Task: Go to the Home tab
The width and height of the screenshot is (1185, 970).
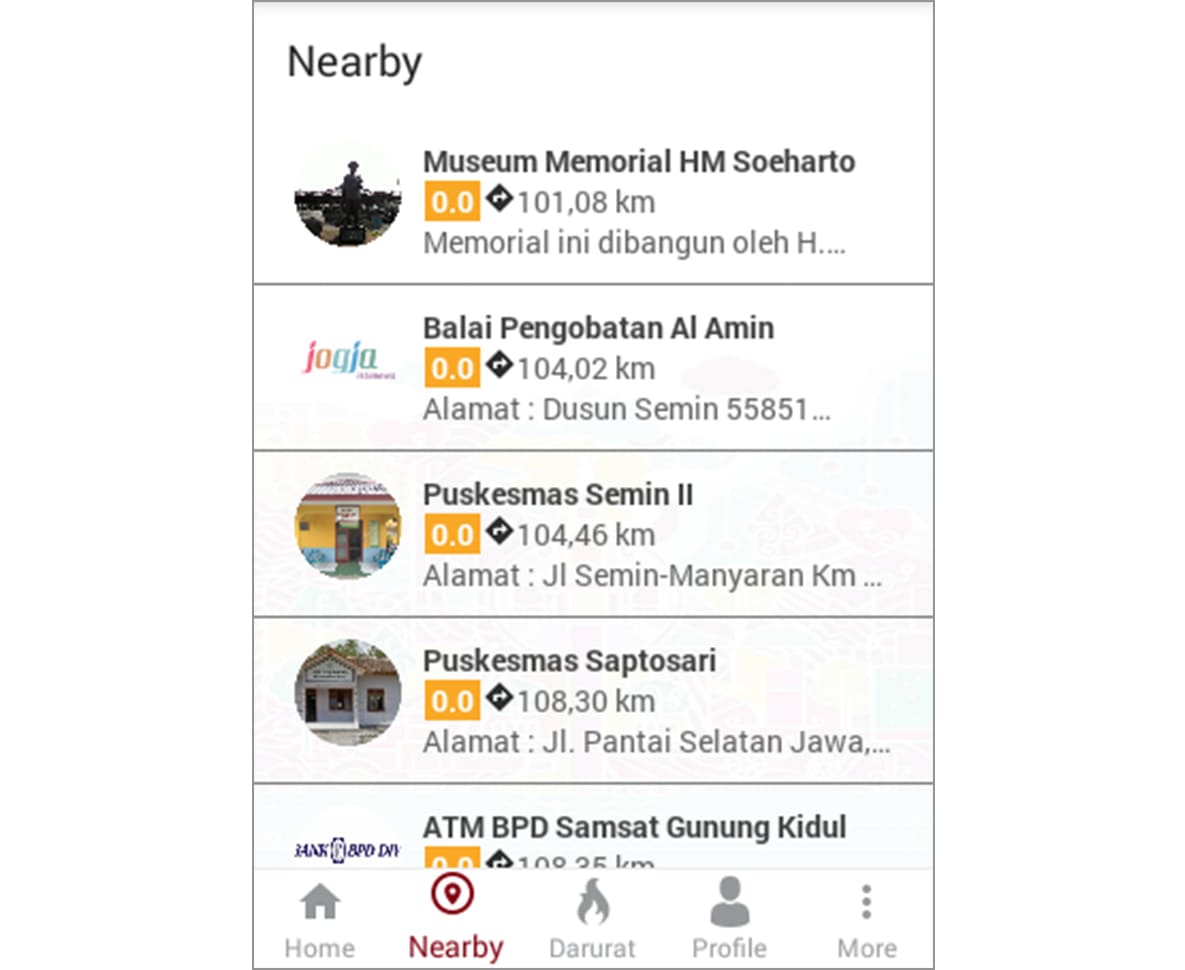Action: [x=319, y=920]
